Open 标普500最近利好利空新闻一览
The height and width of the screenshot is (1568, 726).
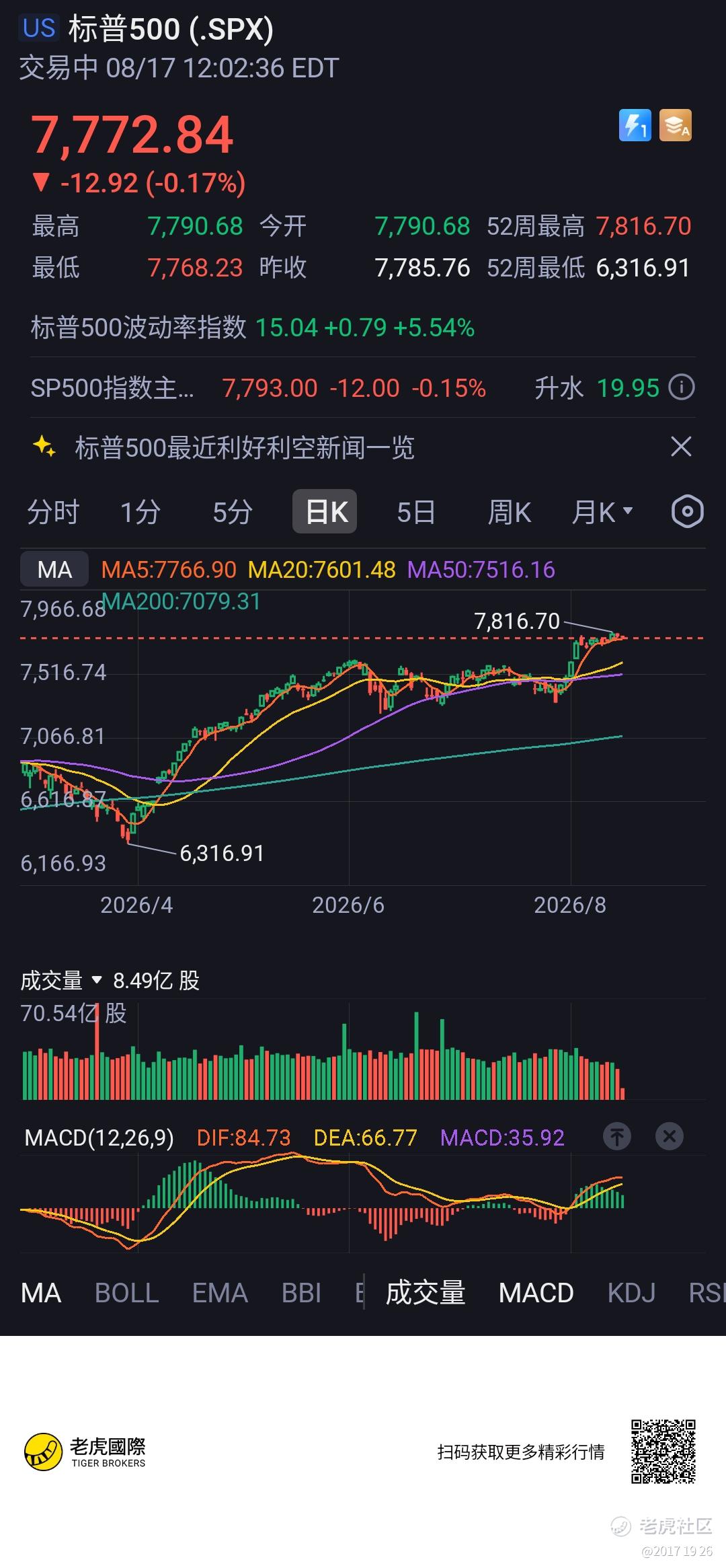click(x=245, y=447)
